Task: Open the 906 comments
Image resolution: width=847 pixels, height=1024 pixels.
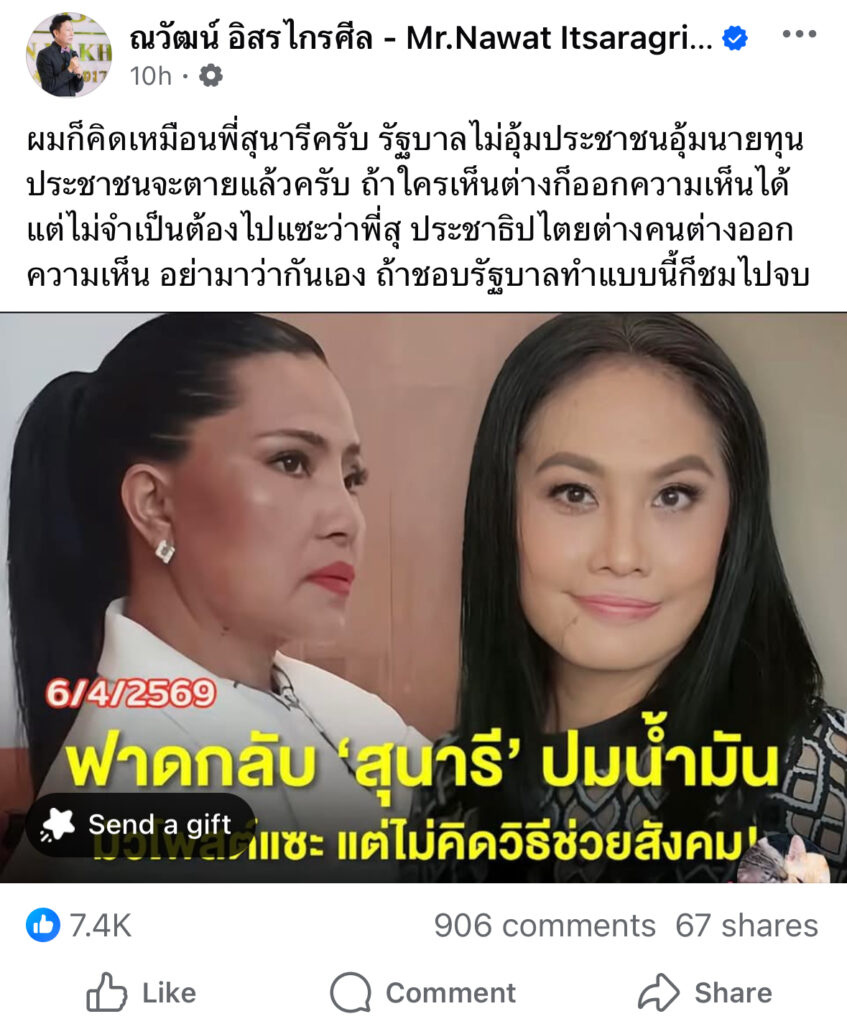Action: click(x=544, y=925)
